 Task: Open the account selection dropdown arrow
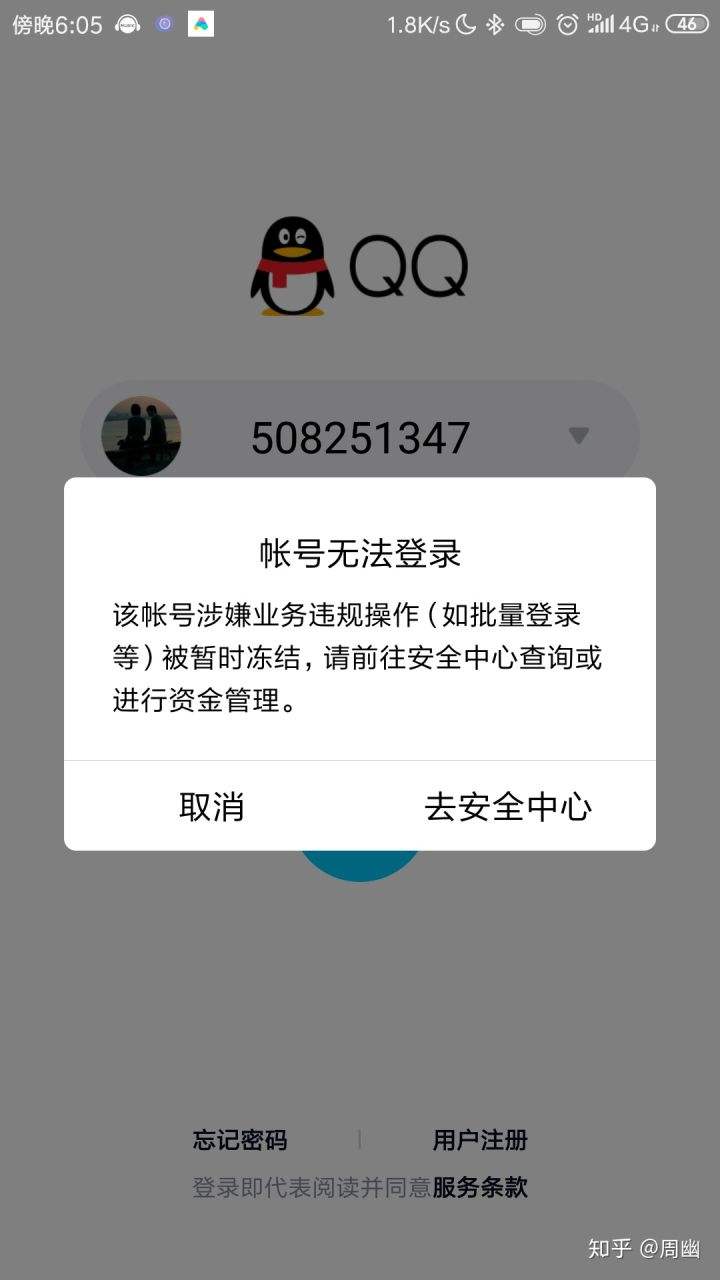tap(578, 434)
